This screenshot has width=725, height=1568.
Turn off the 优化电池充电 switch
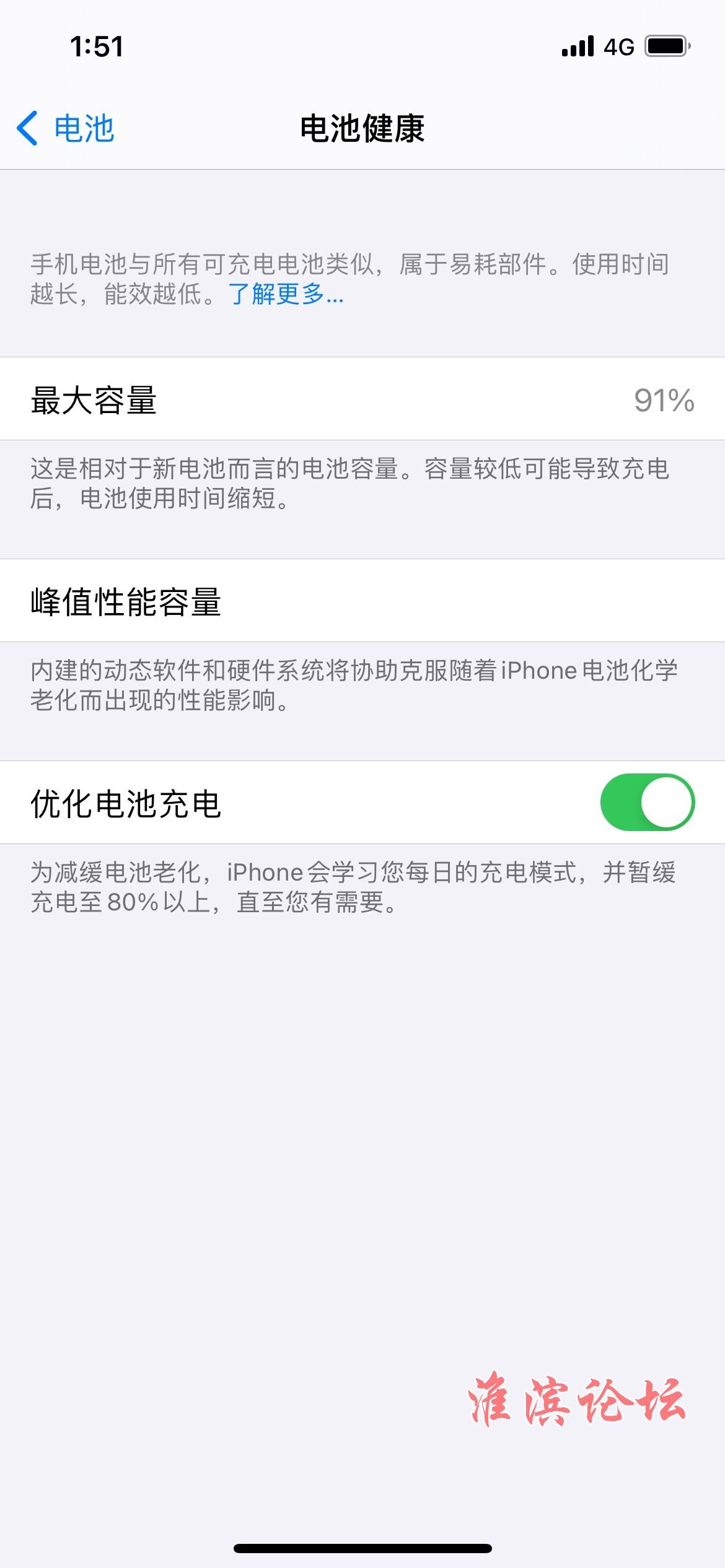pos(647,802)
